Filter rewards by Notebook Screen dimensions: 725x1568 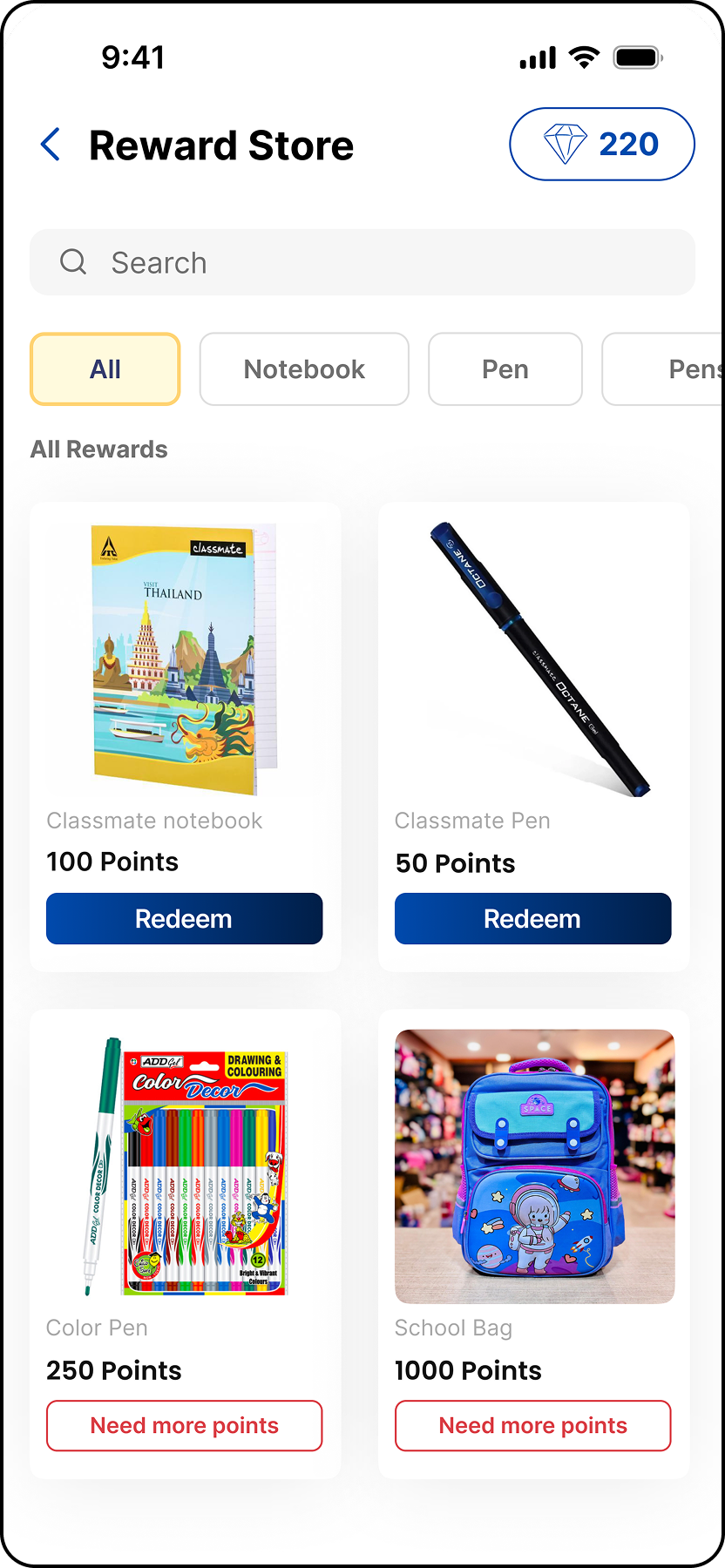pyautogui.click(x=304, y=369)
